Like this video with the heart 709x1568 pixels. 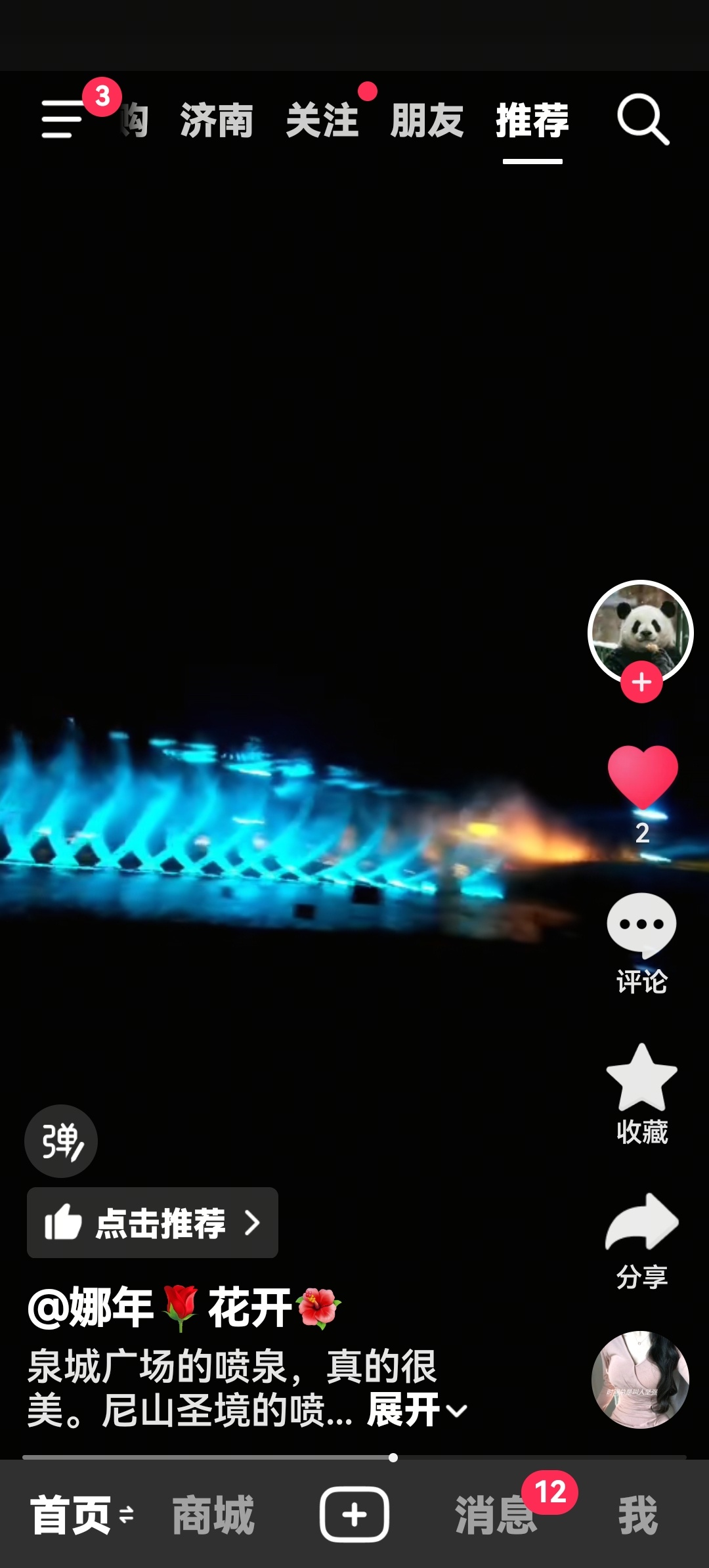click(x=642, y=776)
